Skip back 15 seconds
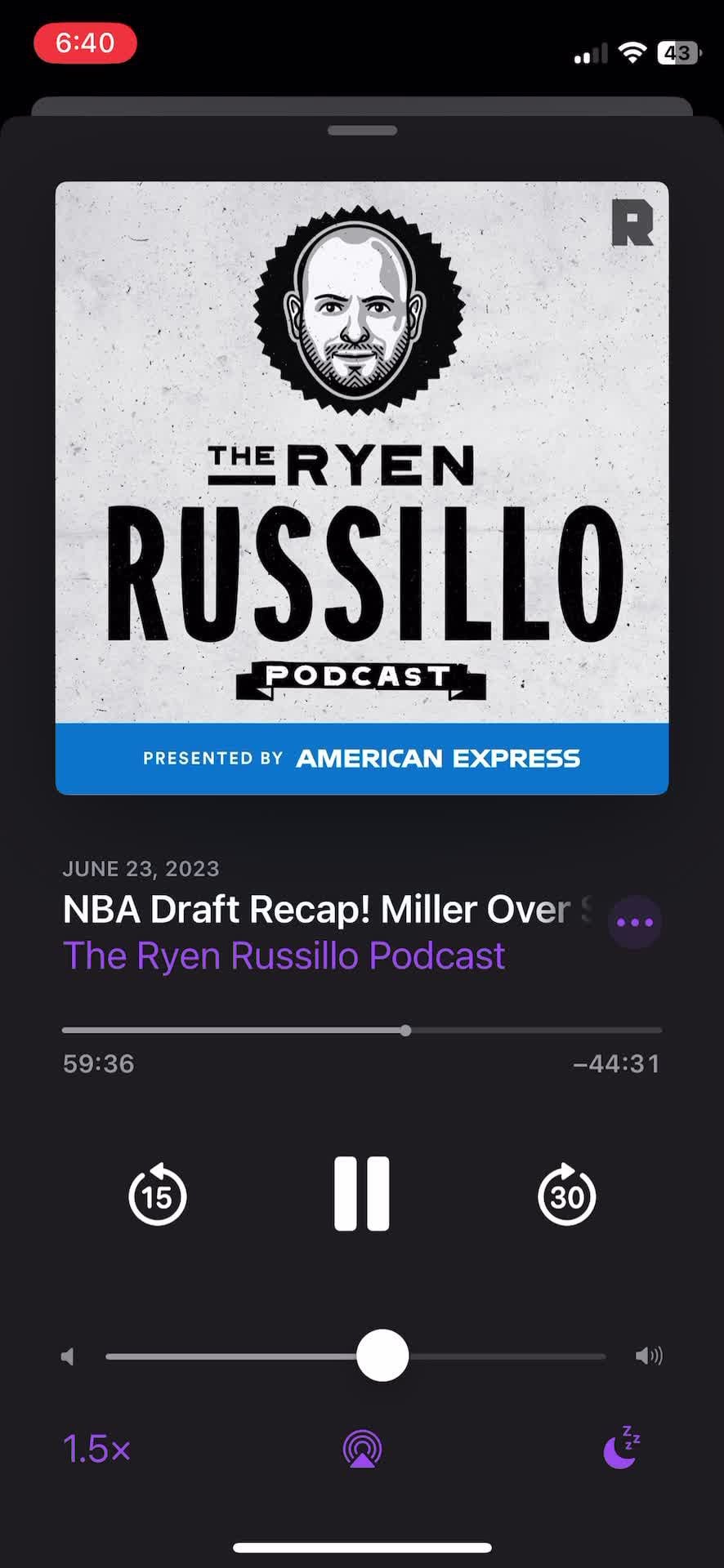 (158, 1196)
